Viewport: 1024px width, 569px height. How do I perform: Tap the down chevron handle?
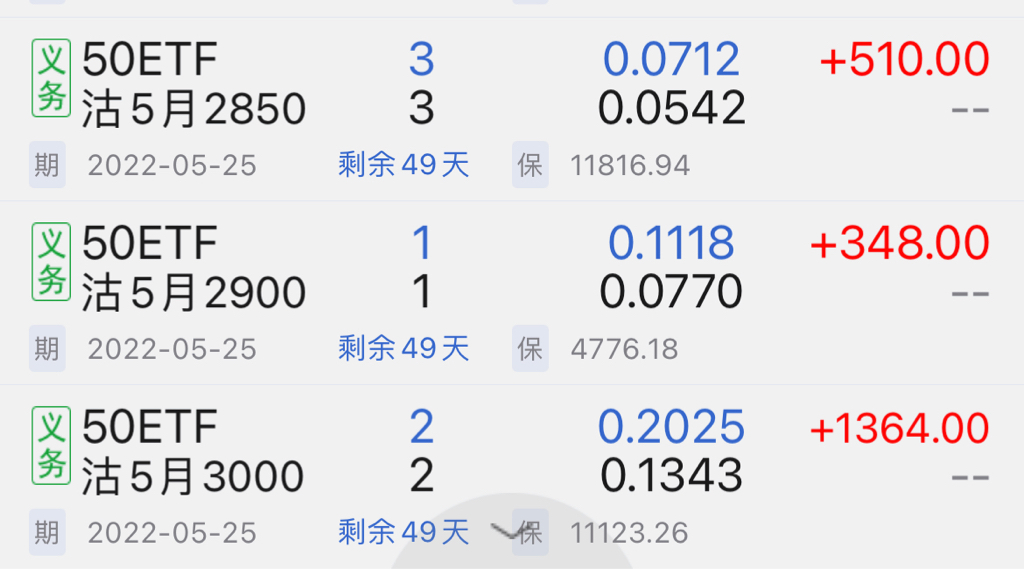[508, 533]
